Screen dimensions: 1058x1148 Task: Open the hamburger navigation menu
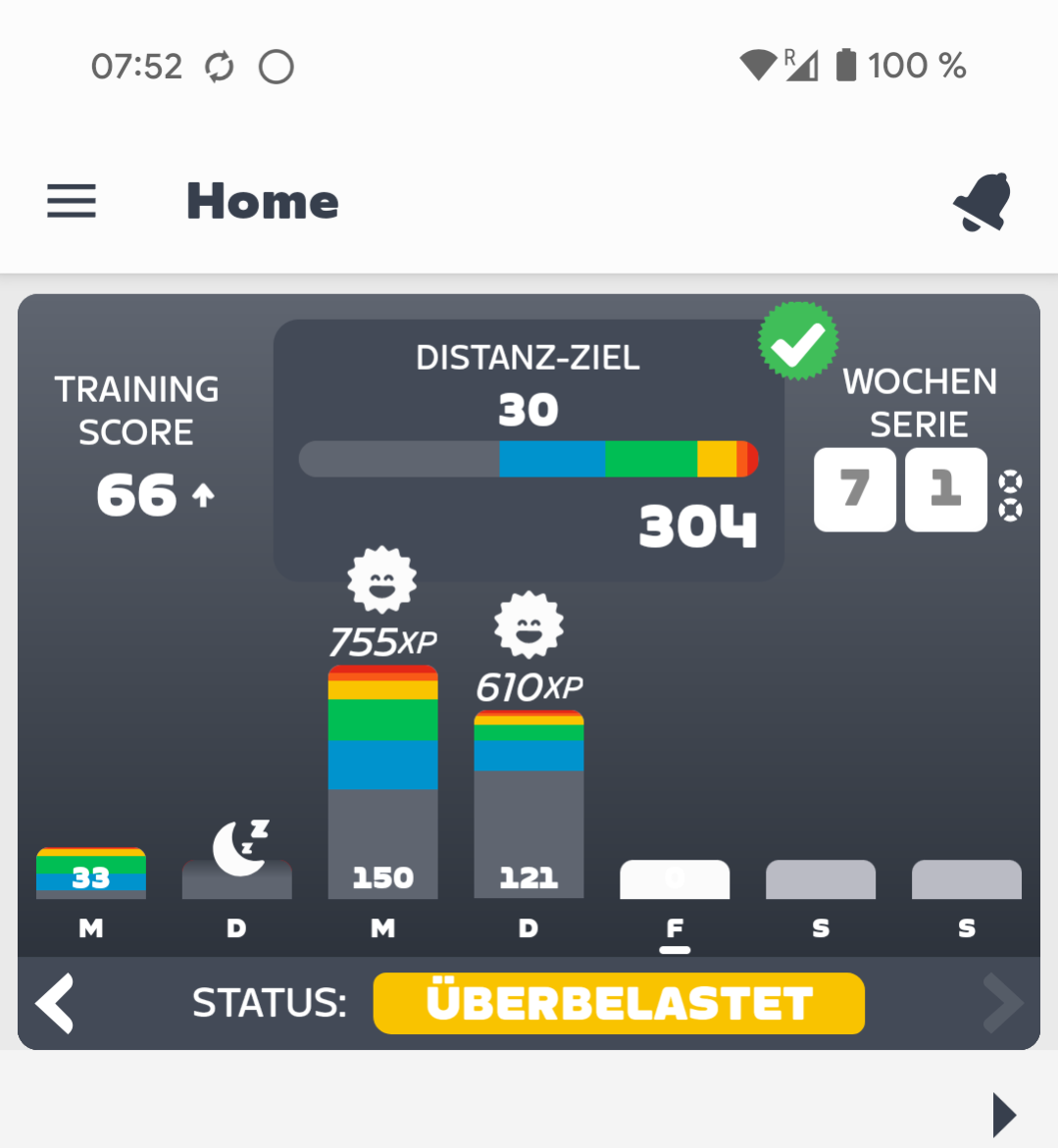pos(72,201)
